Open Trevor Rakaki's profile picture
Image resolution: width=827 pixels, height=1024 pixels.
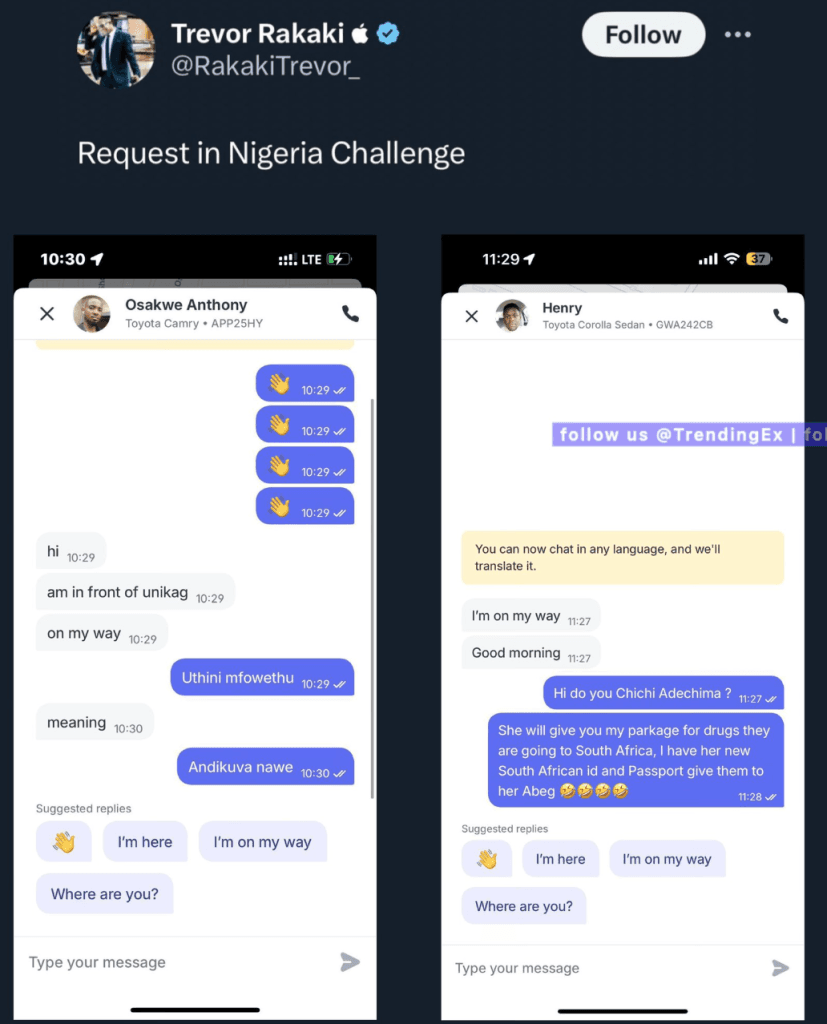click(x=116, y=51)
